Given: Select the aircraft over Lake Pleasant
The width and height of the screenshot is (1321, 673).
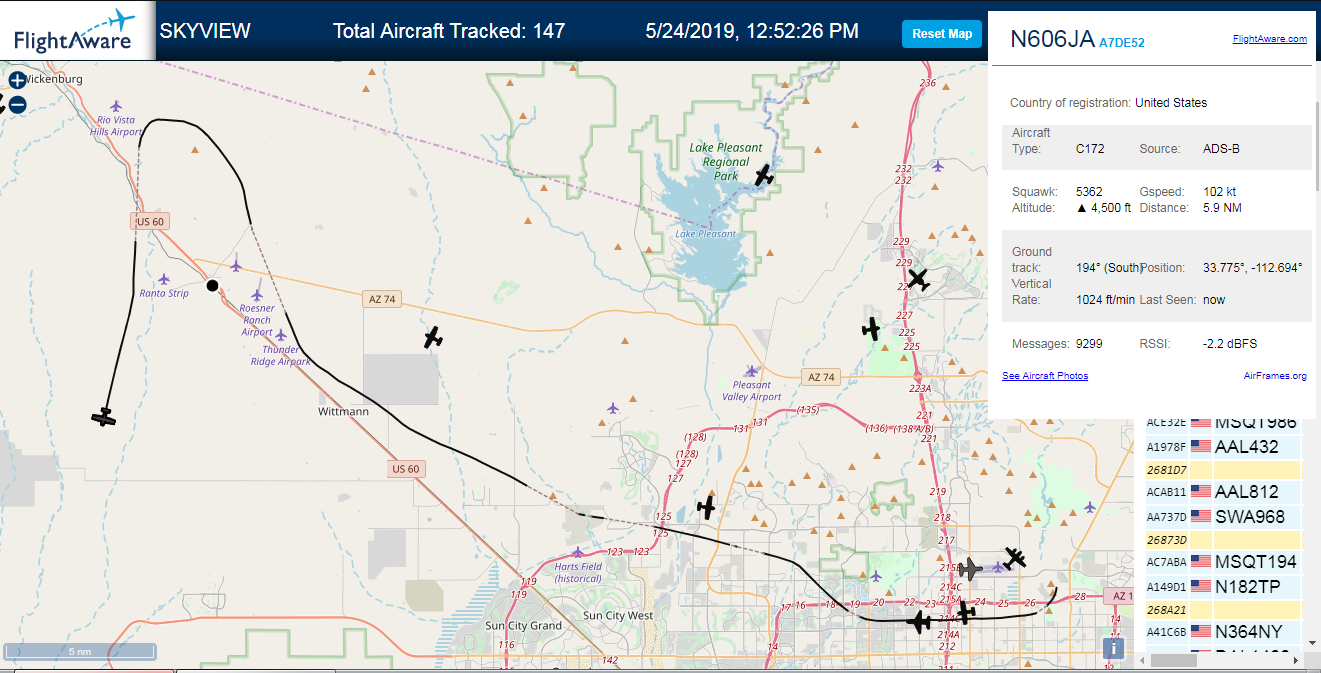Looking at the screenshot, I should coord(764,176).
